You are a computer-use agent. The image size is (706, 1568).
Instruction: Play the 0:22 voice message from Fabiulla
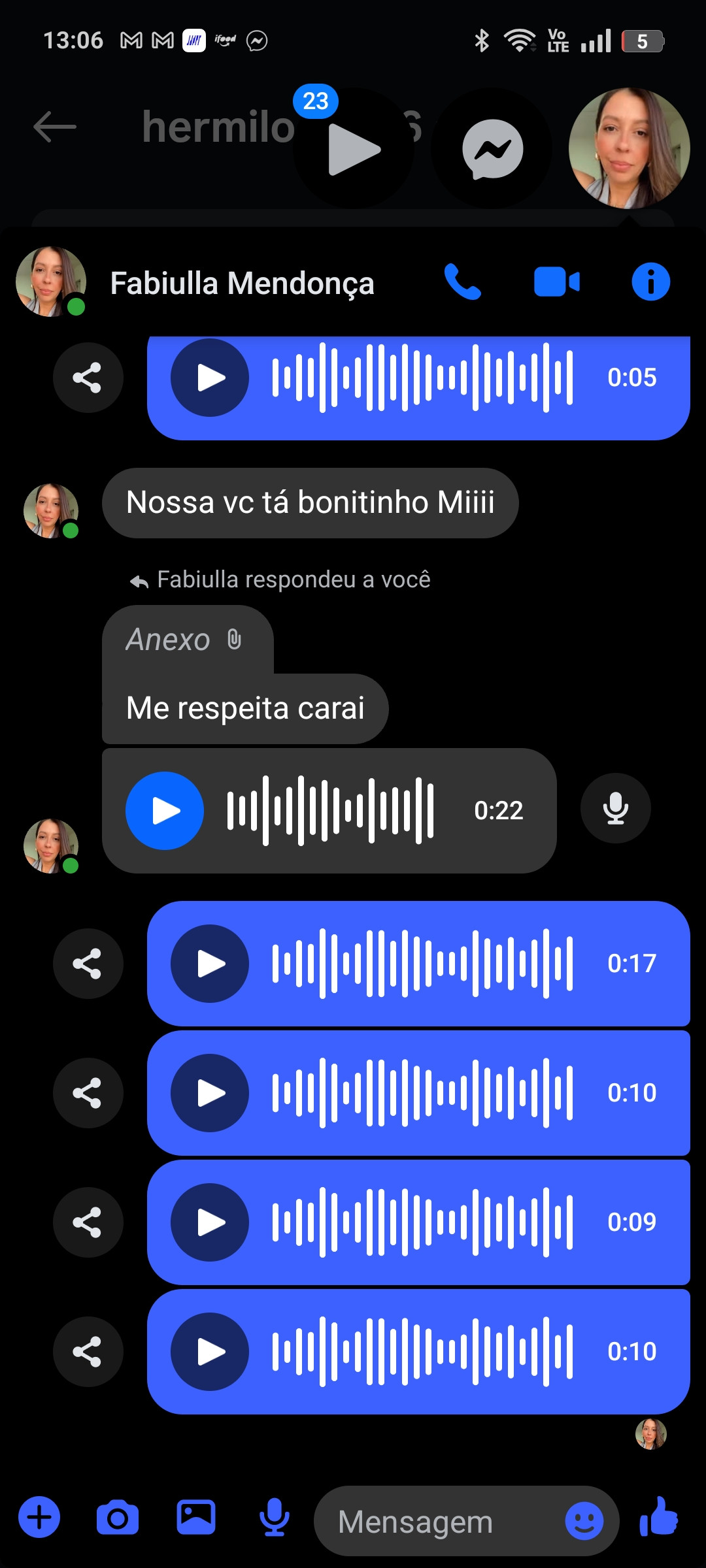(165, 811)
